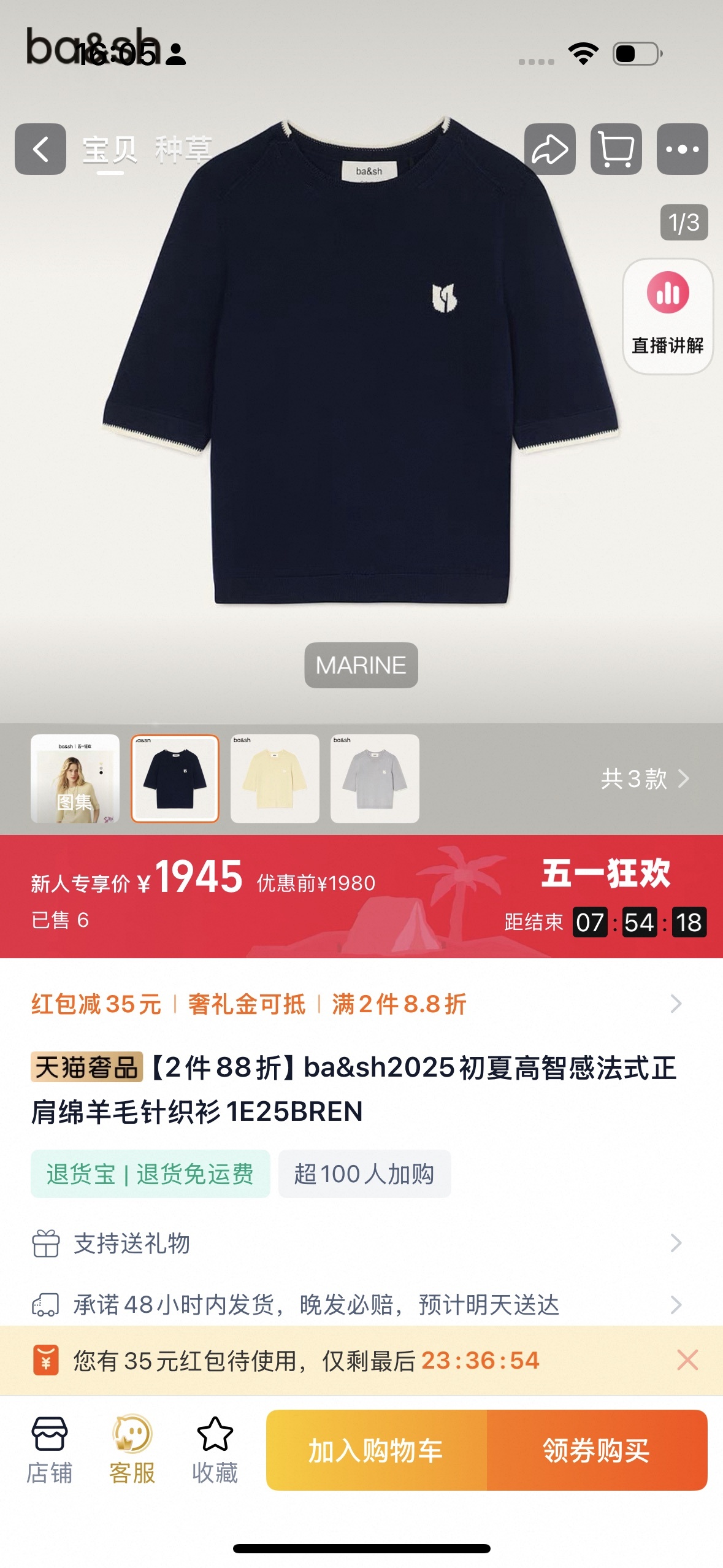Select the navy MARINE sweater thumbnail
Screen dimensions: 723x1568
(x=175, y=778)
